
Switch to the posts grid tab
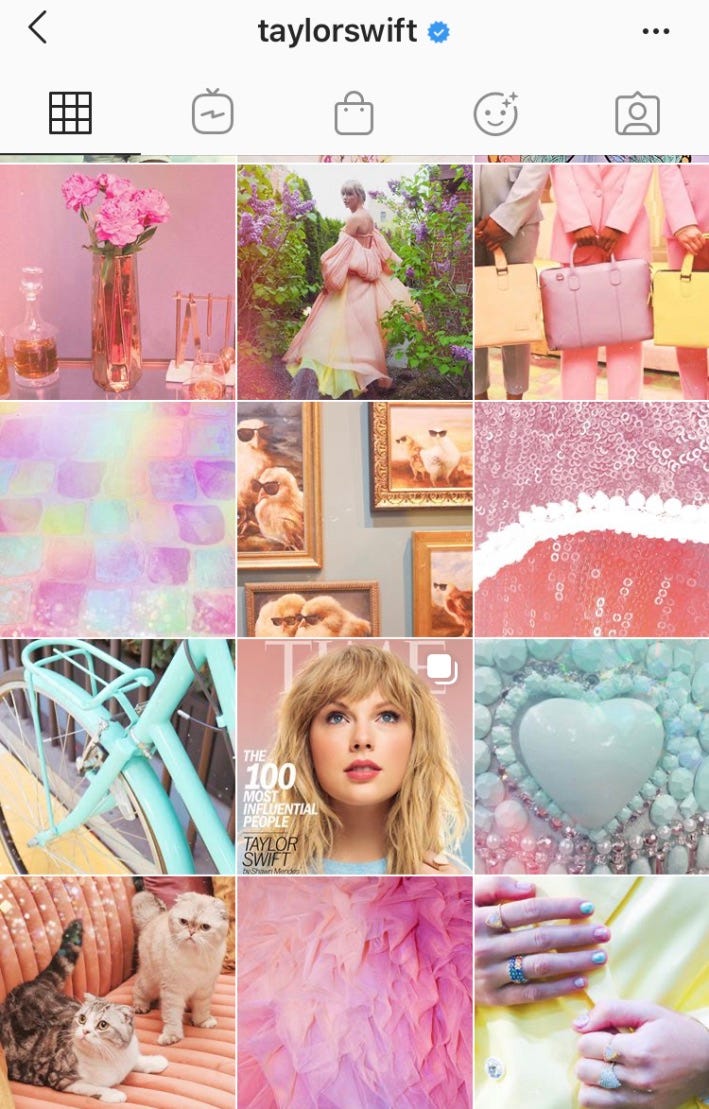[70, 113]
